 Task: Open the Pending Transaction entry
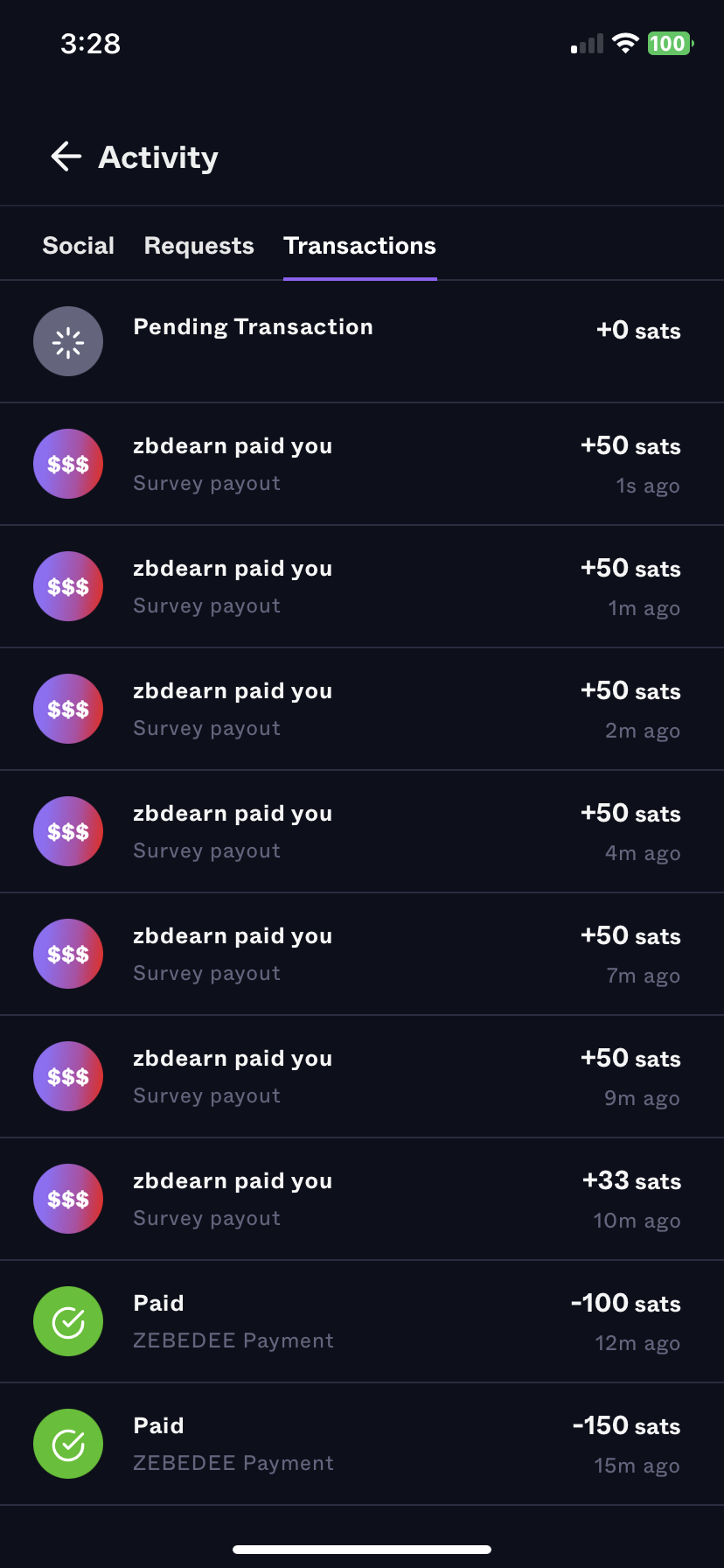[362, 341]
